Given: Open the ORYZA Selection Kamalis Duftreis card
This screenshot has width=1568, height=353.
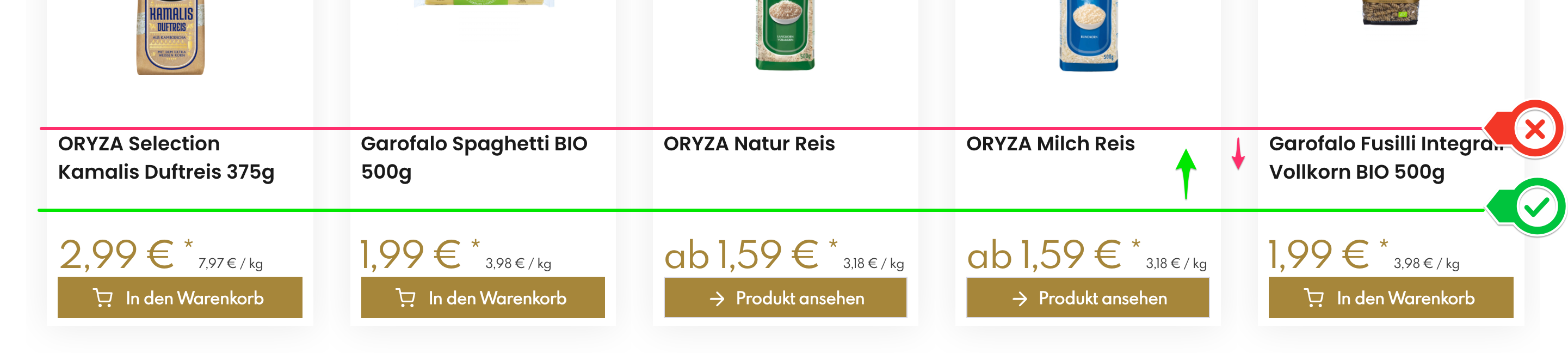Looking at the screenshot, I should click(165, 158).
